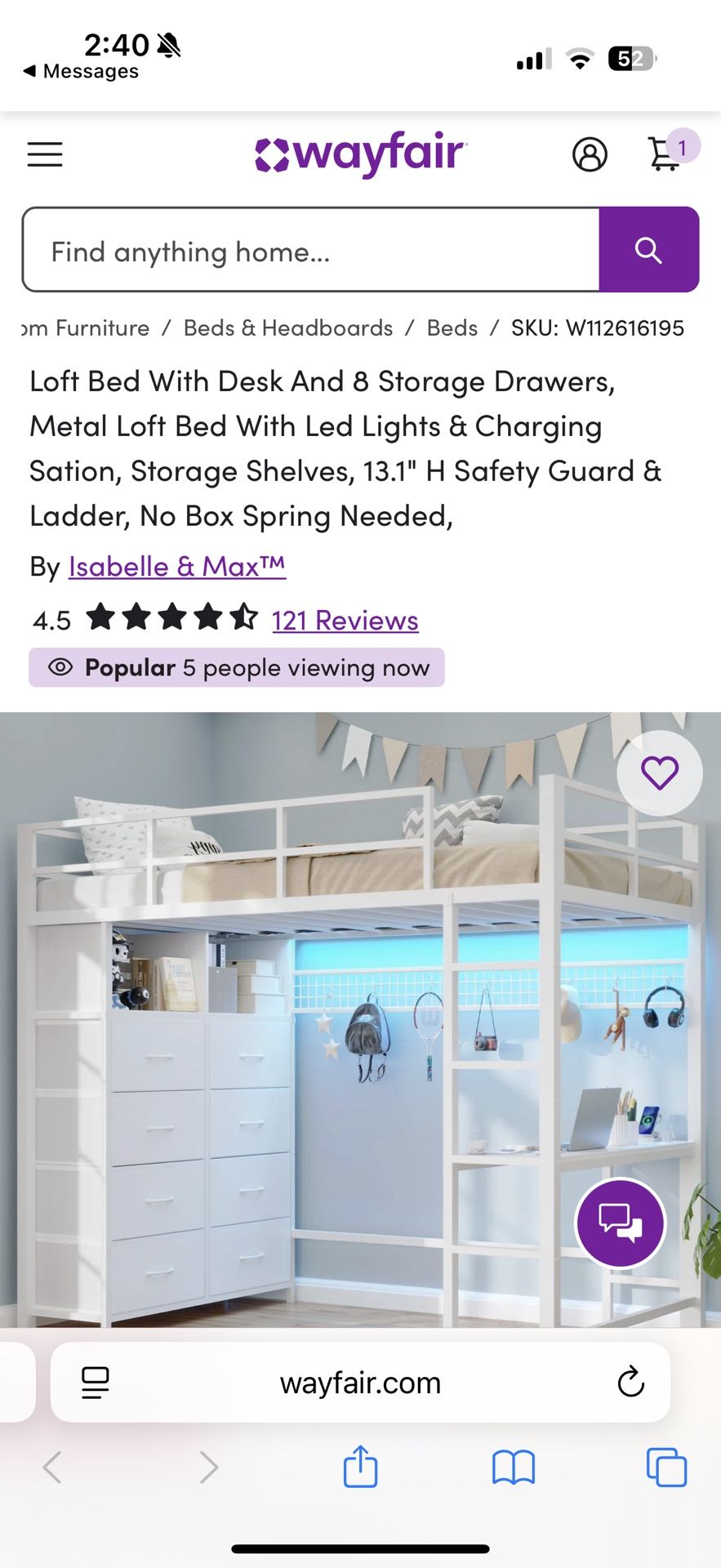This screenshot has height=1568, width=721.
Task: Share the page using the share icon
Action: pyautogui.click(x=360, y=1468)
